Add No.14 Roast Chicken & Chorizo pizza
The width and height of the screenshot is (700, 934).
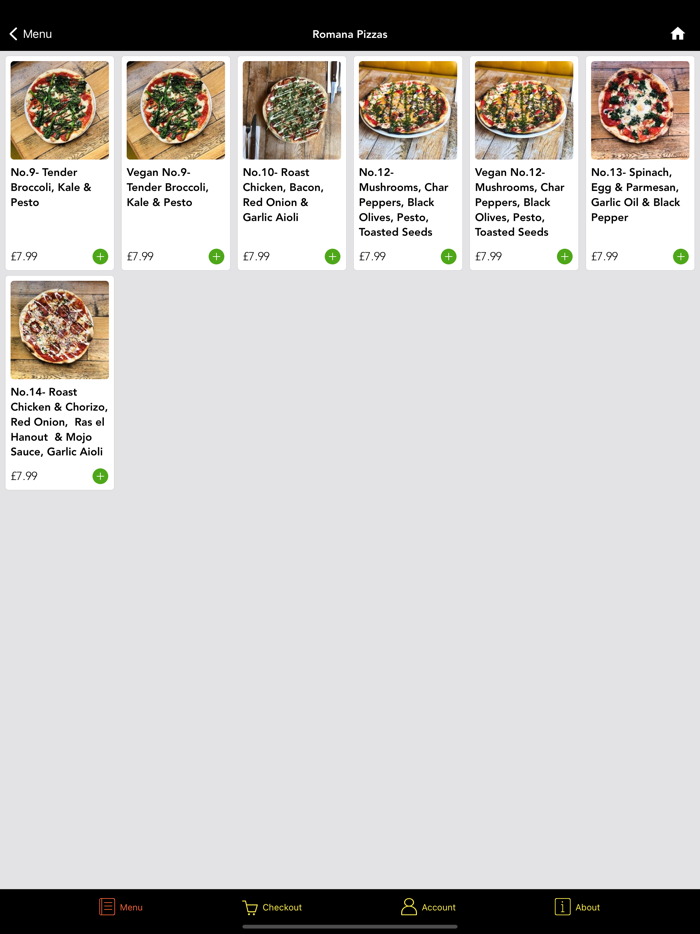tap(100, 477)
